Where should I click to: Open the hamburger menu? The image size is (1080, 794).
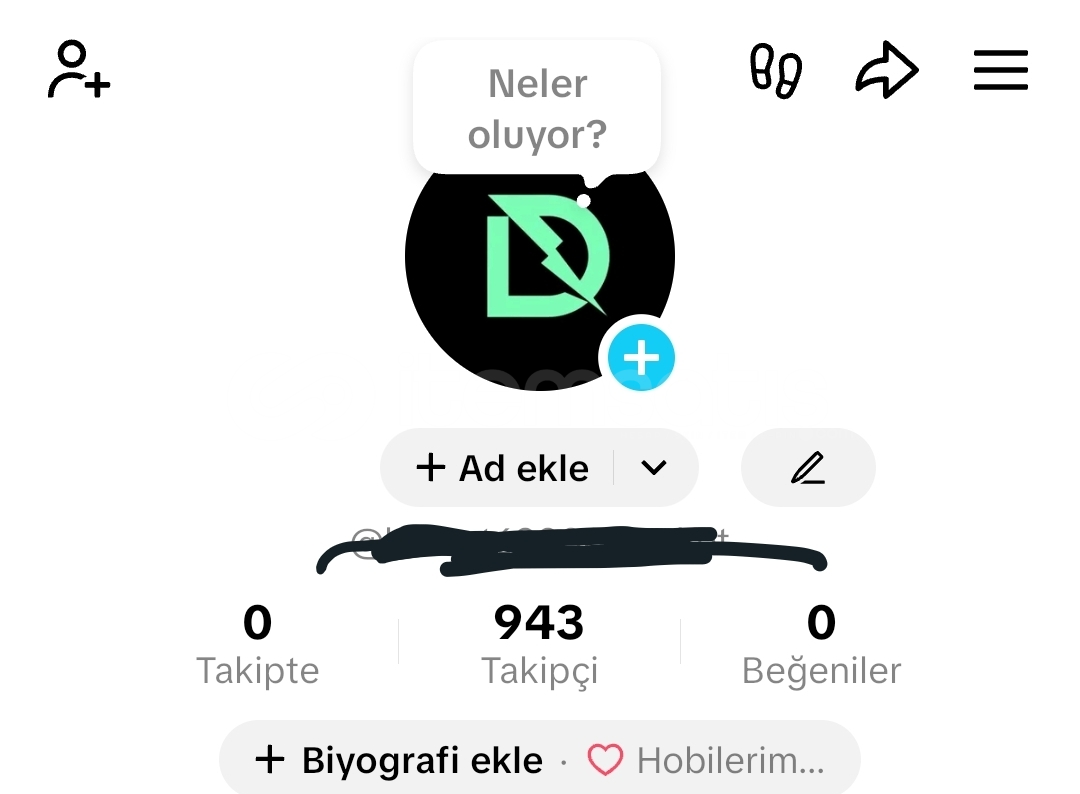tap(1001, 71)
